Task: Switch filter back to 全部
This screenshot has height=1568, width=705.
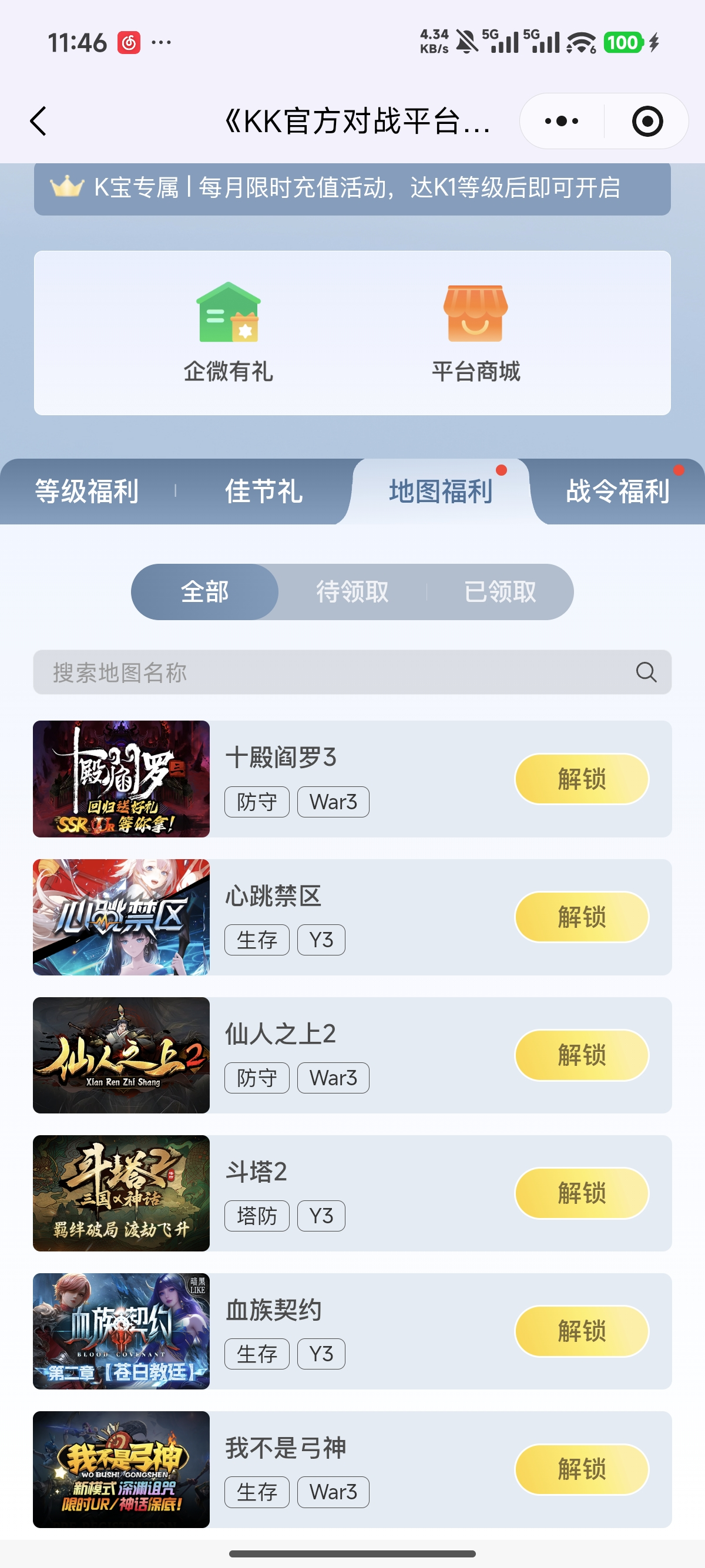Action: (x=204, y=591)
